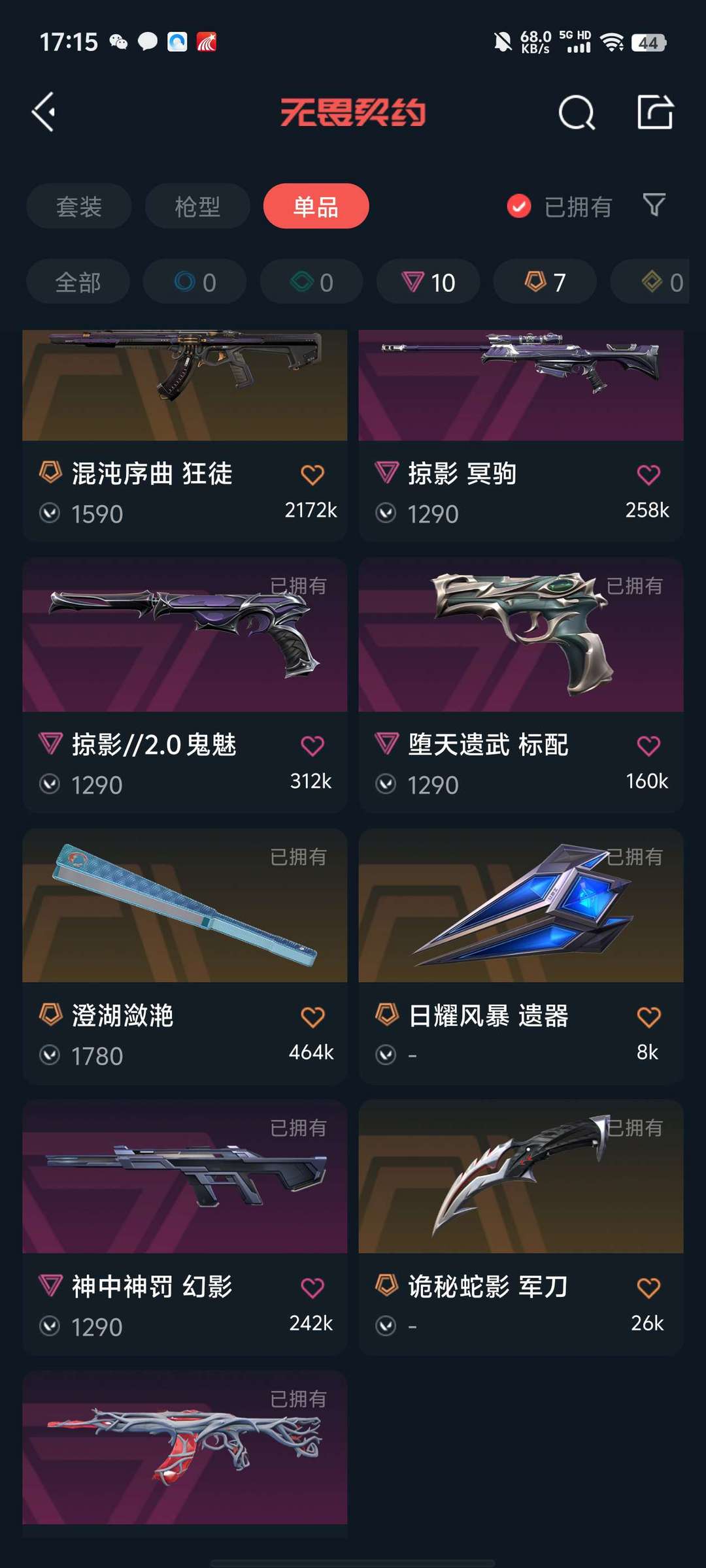706x1568 pixels.
Task: Filter by the blue tier chip showing 0
Action: point(195,282)
